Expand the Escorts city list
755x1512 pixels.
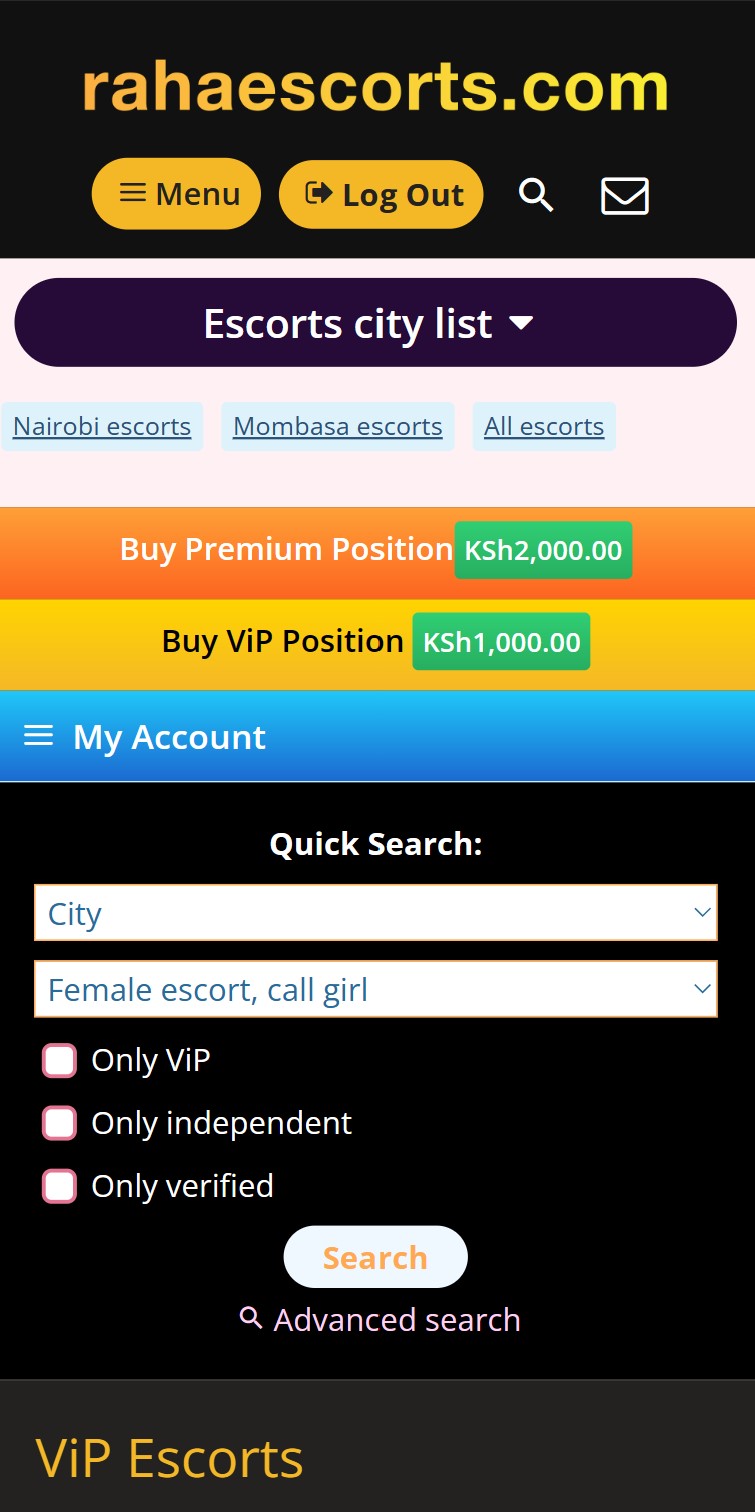point(376,323)
